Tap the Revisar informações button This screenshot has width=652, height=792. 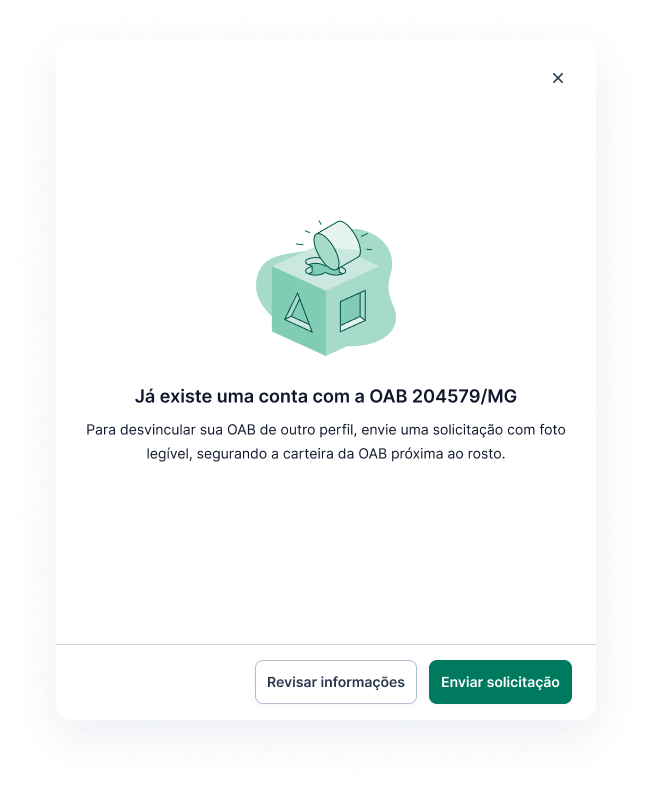(336, 682)
